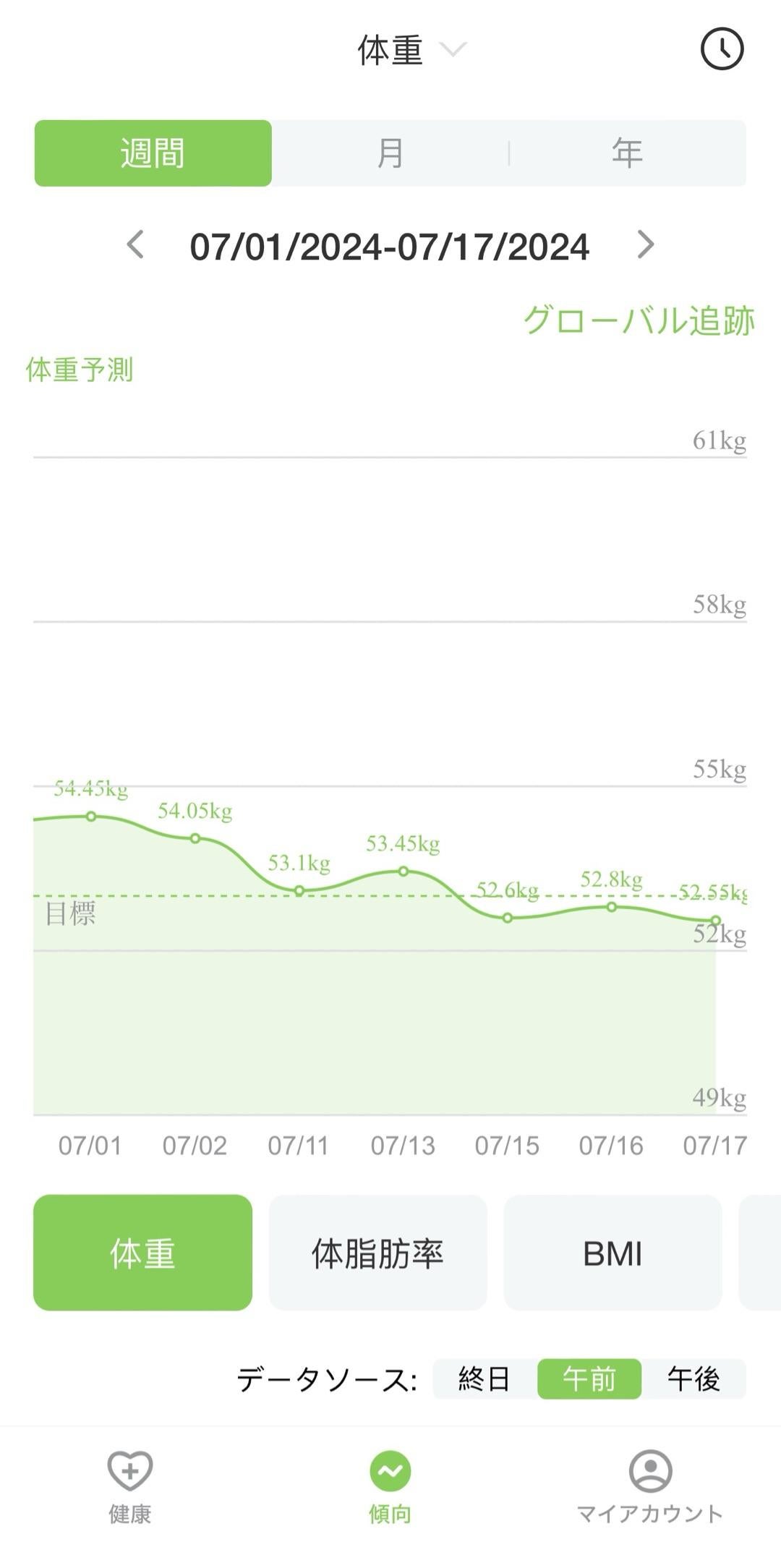
Task: Select the 体重 metric chip
Action: click(x=142, y=1253)
